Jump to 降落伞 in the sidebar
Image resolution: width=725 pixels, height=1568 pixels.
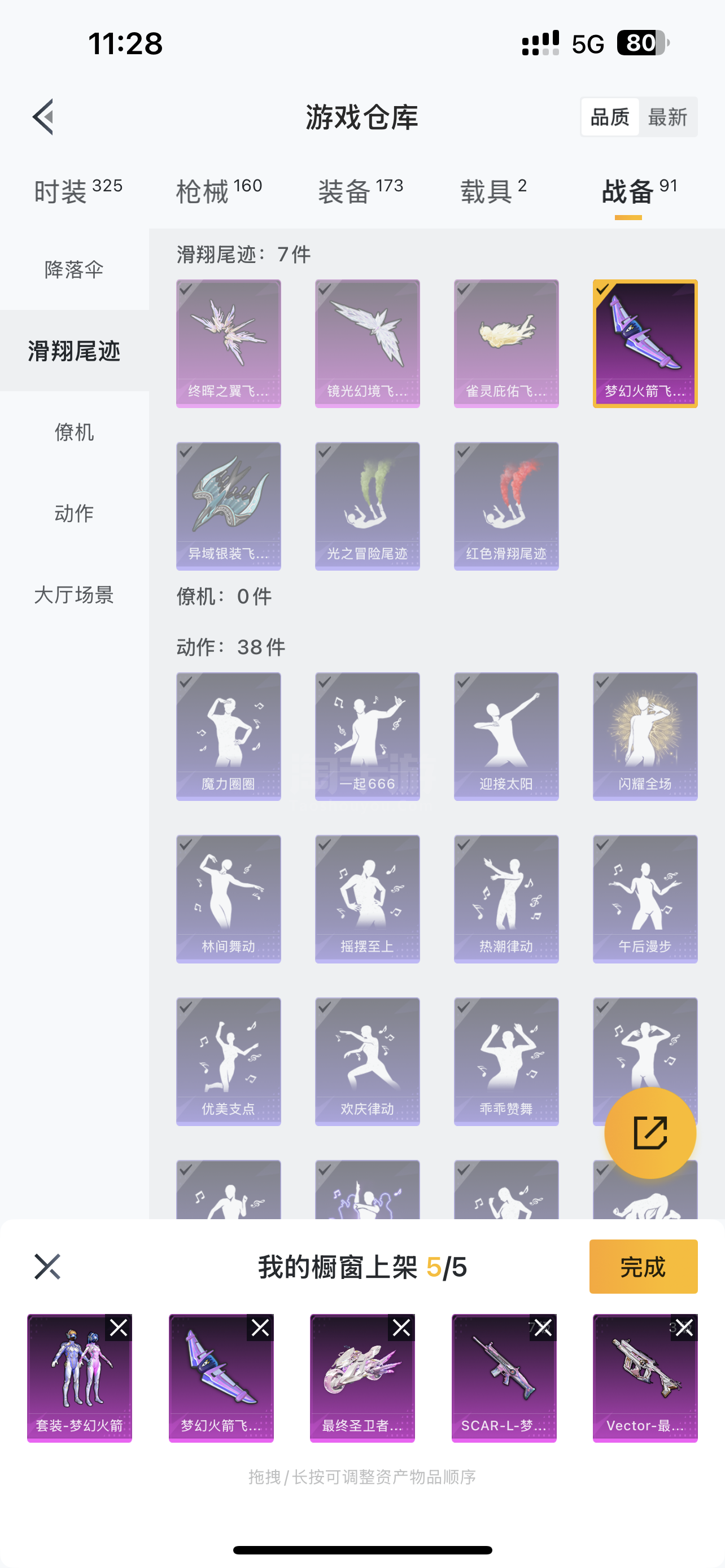(x=75, y=269)
